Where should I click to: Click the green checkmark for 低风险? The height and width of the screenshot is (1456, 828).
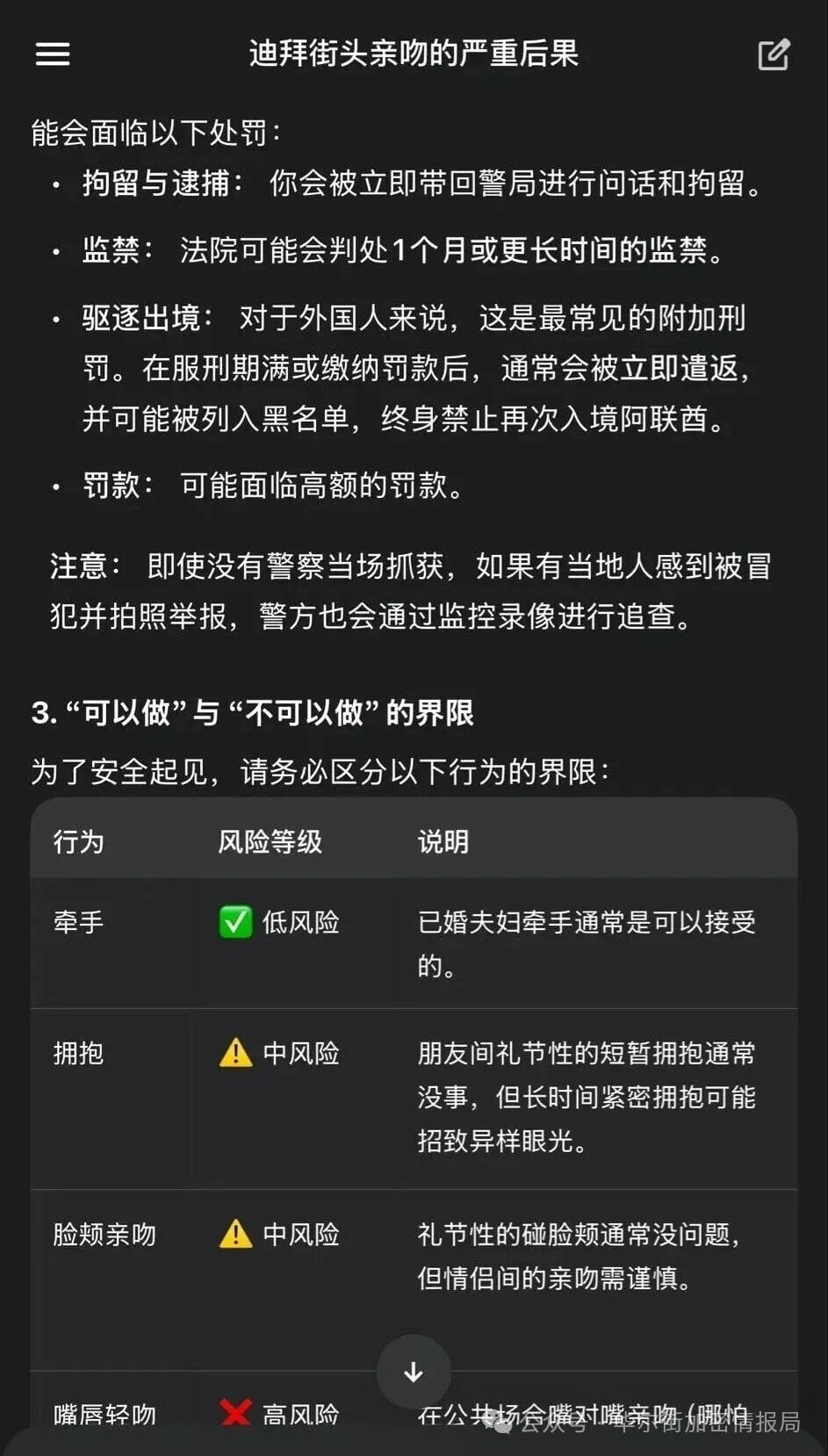[x=234, y=922]
